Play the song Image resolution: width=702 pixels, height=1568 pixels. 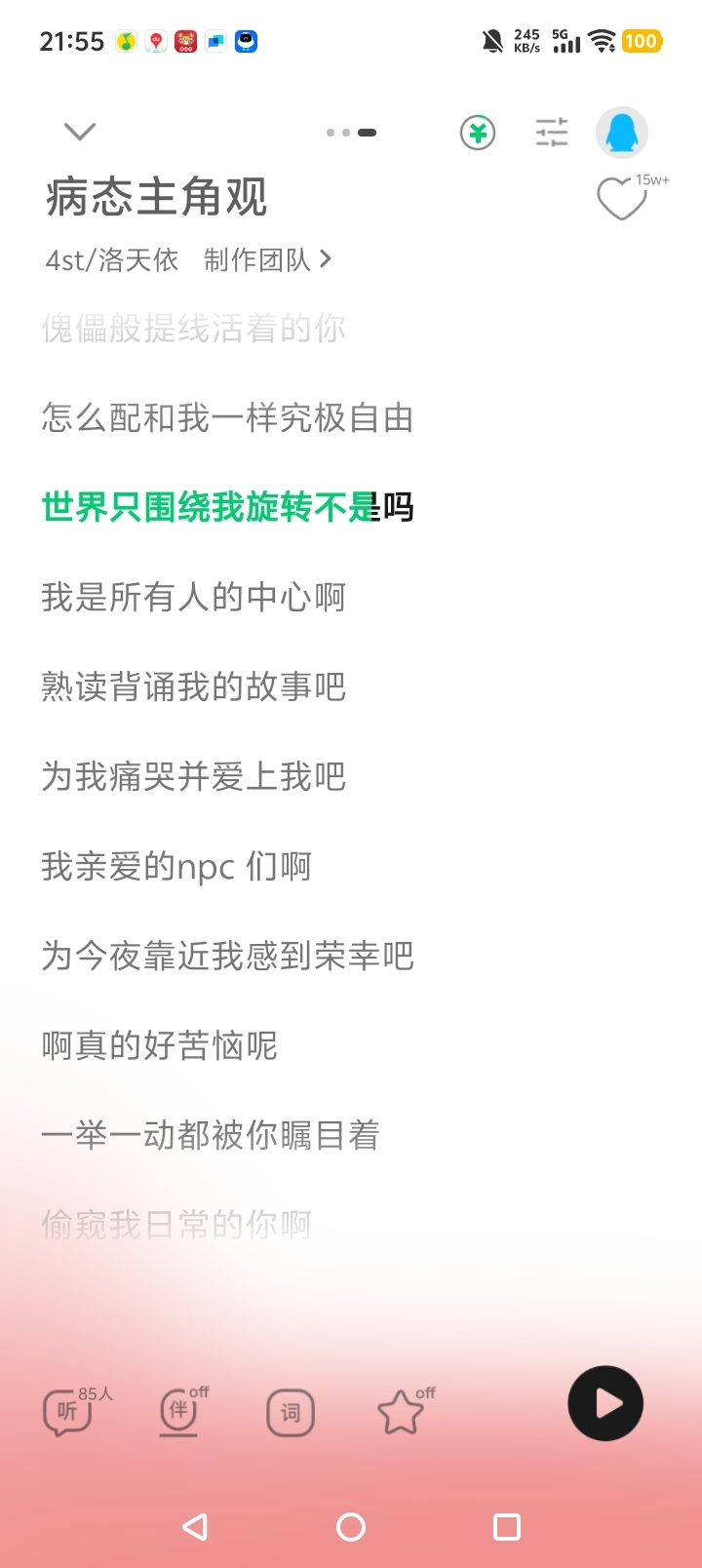[605, 1403]
